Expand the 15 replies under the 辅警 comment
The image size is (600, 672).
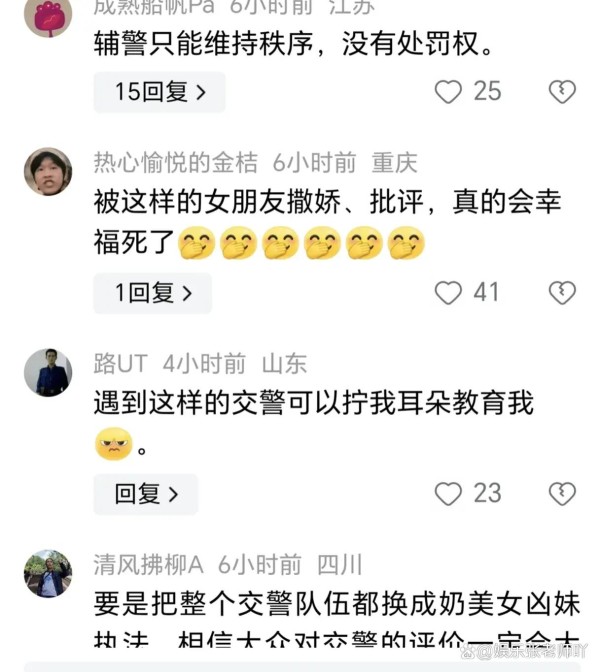(x=160, y=93)
